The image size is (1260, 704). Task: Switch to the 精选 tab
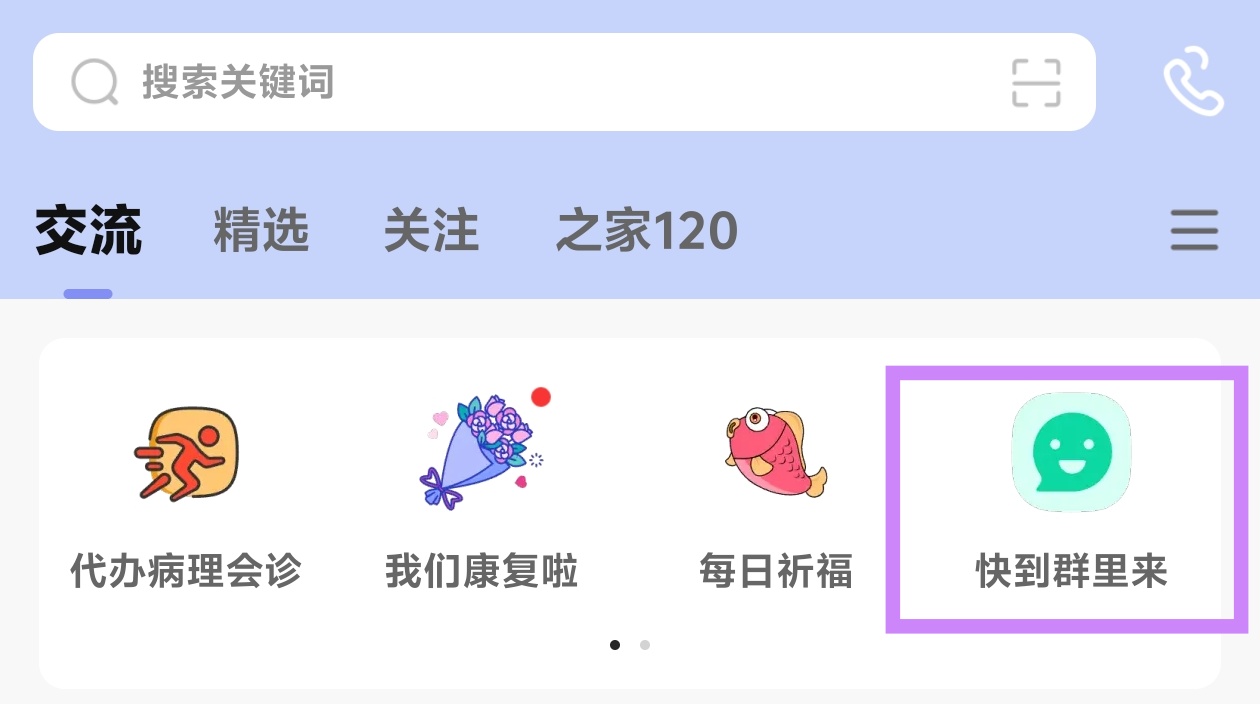coord(261,231)
